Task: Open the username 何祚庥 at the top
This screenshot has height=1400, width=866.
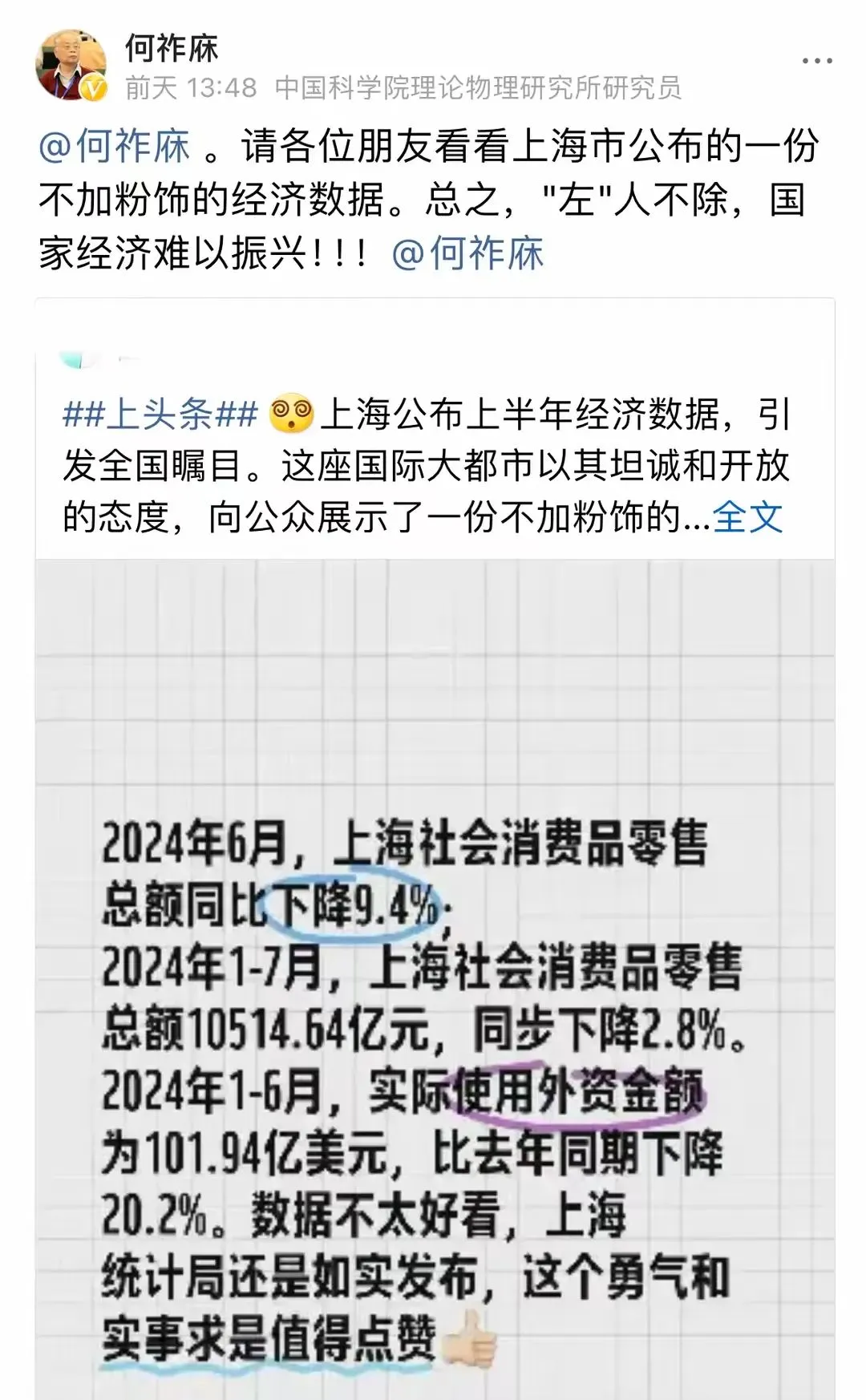Action: 172,49
